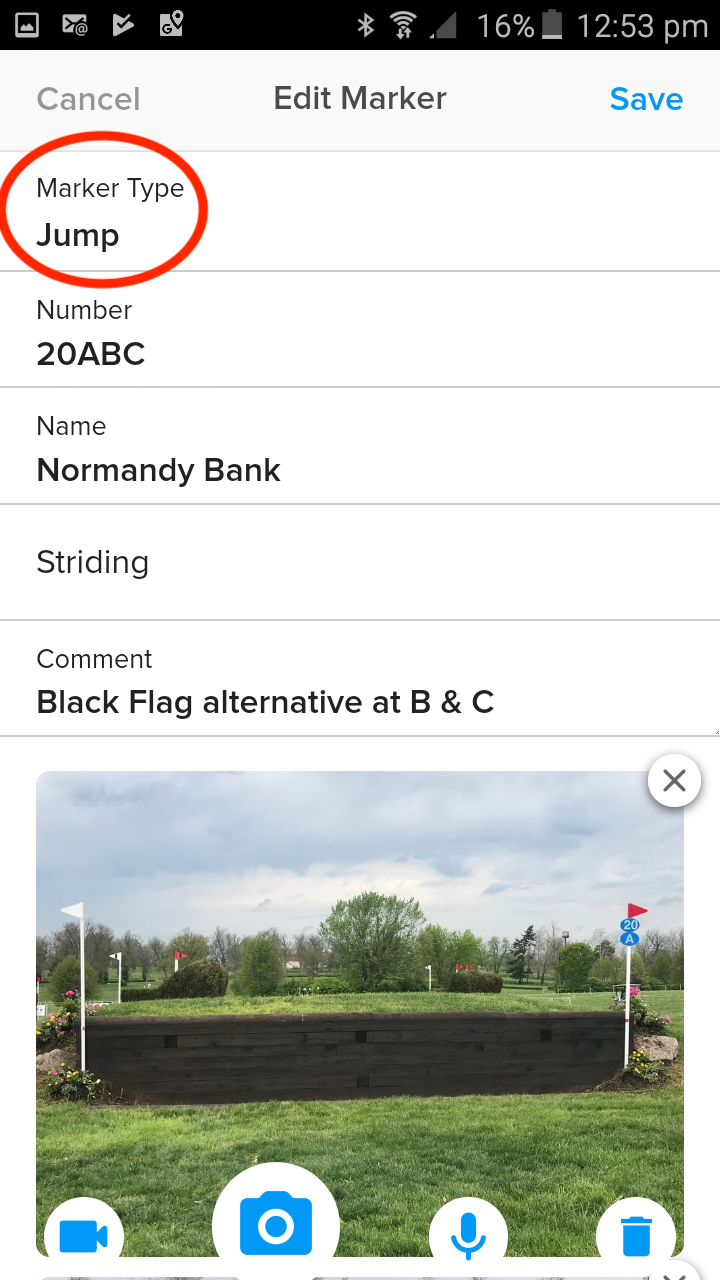Cancel editing the marker
720x1280 pixels.
pyautogui.click(x=88, y=99)
